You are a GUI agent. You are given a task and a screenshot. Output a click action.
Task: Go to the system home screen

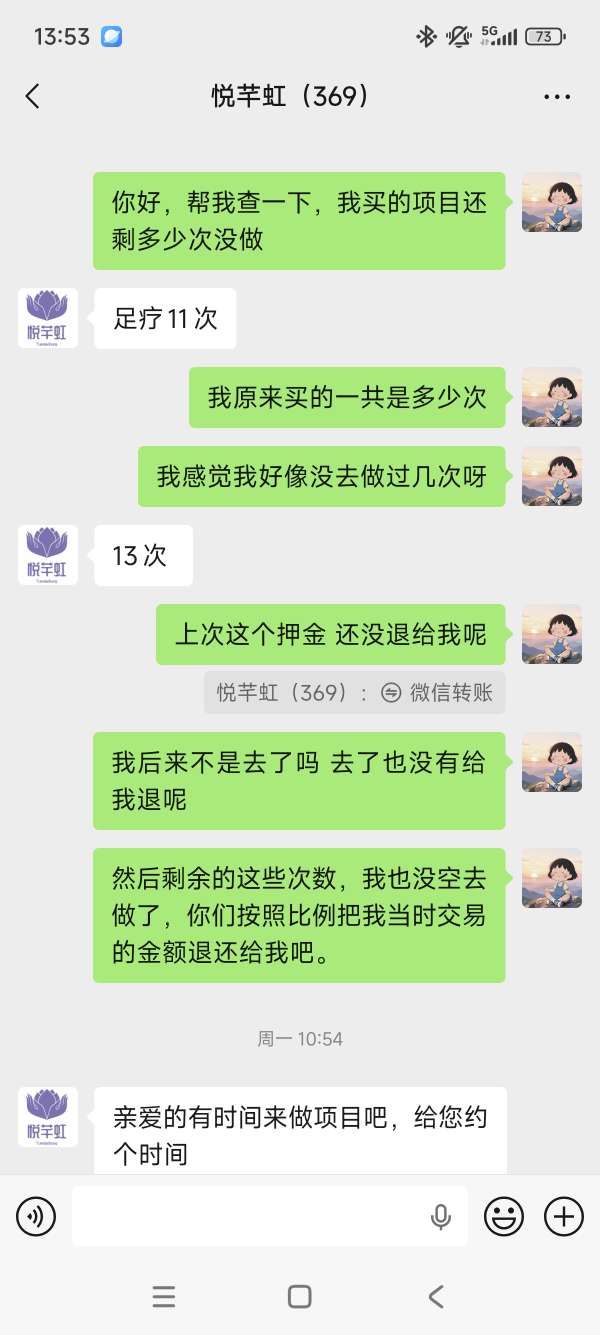click(x=299, y=1297)
